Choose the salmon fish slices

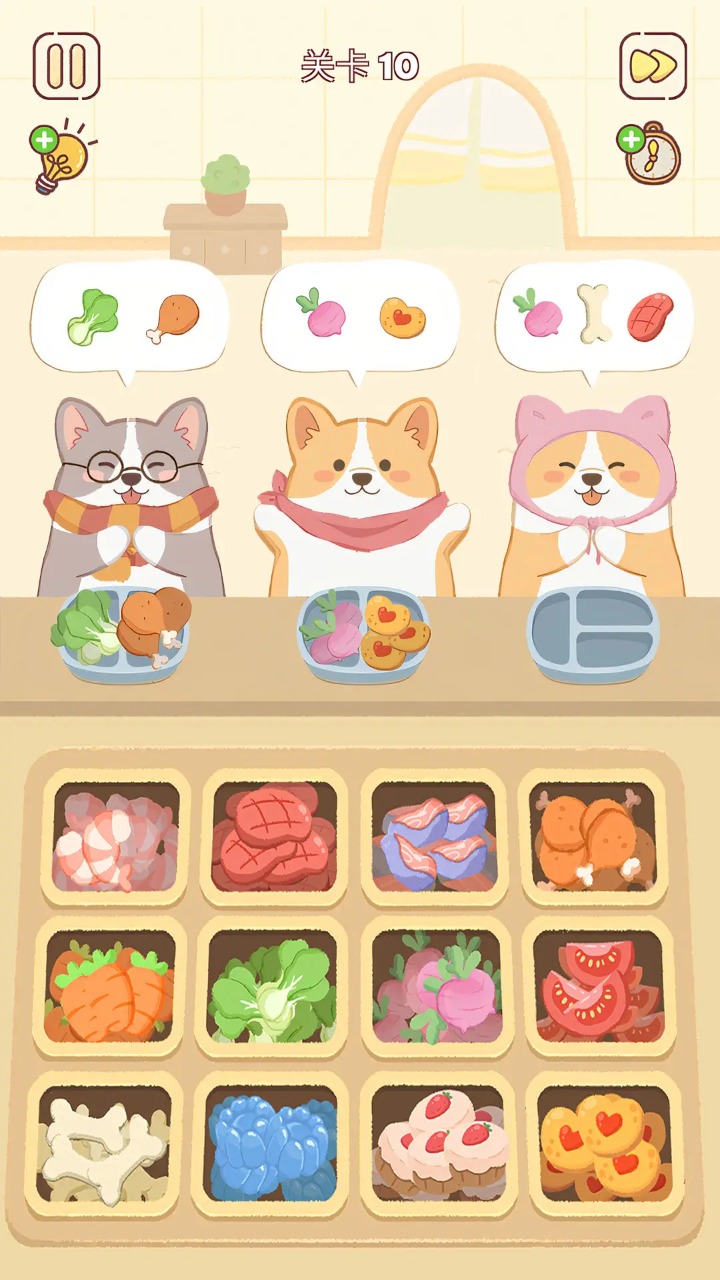click(x=434, y=838)
